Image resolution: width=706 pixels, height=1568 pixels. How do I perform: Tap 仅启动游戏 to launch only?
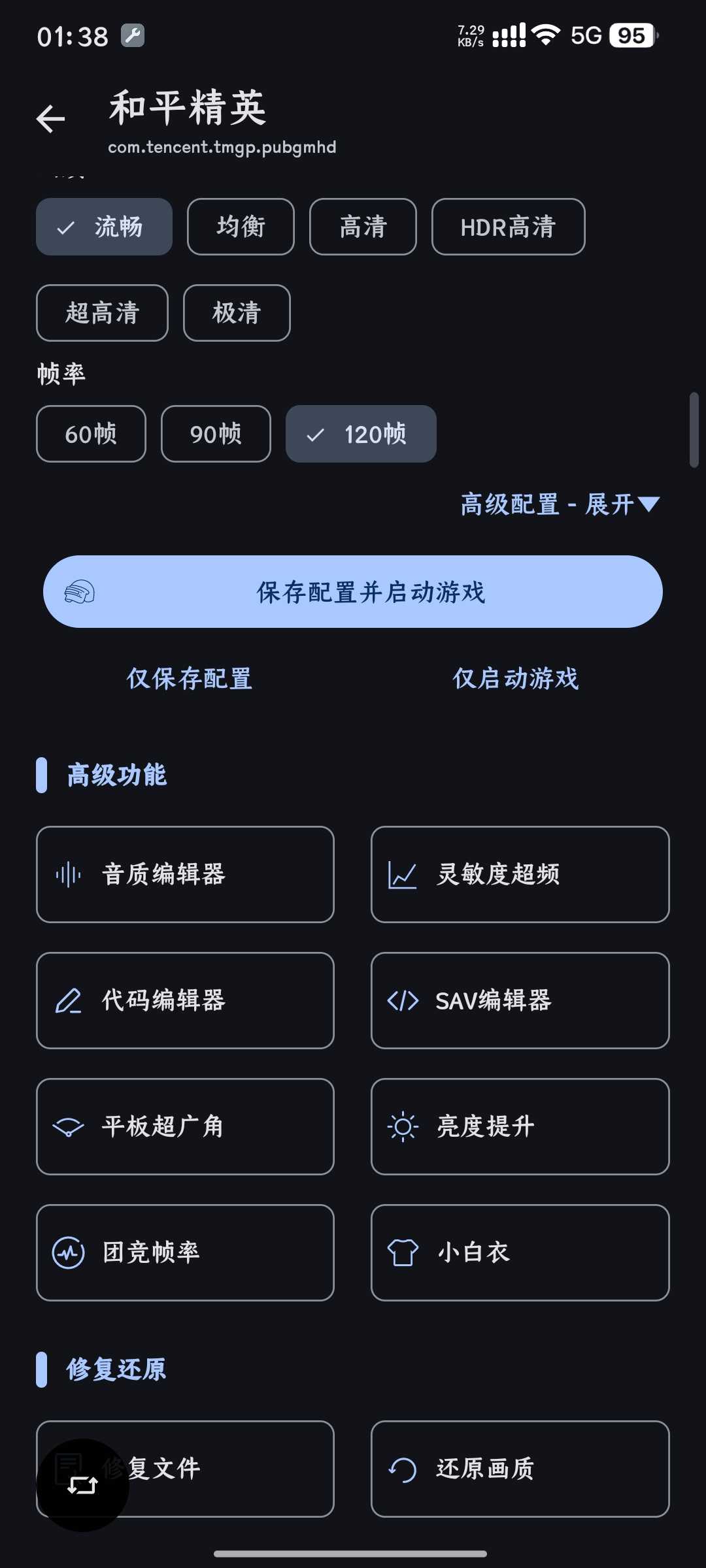click(516, 679)
